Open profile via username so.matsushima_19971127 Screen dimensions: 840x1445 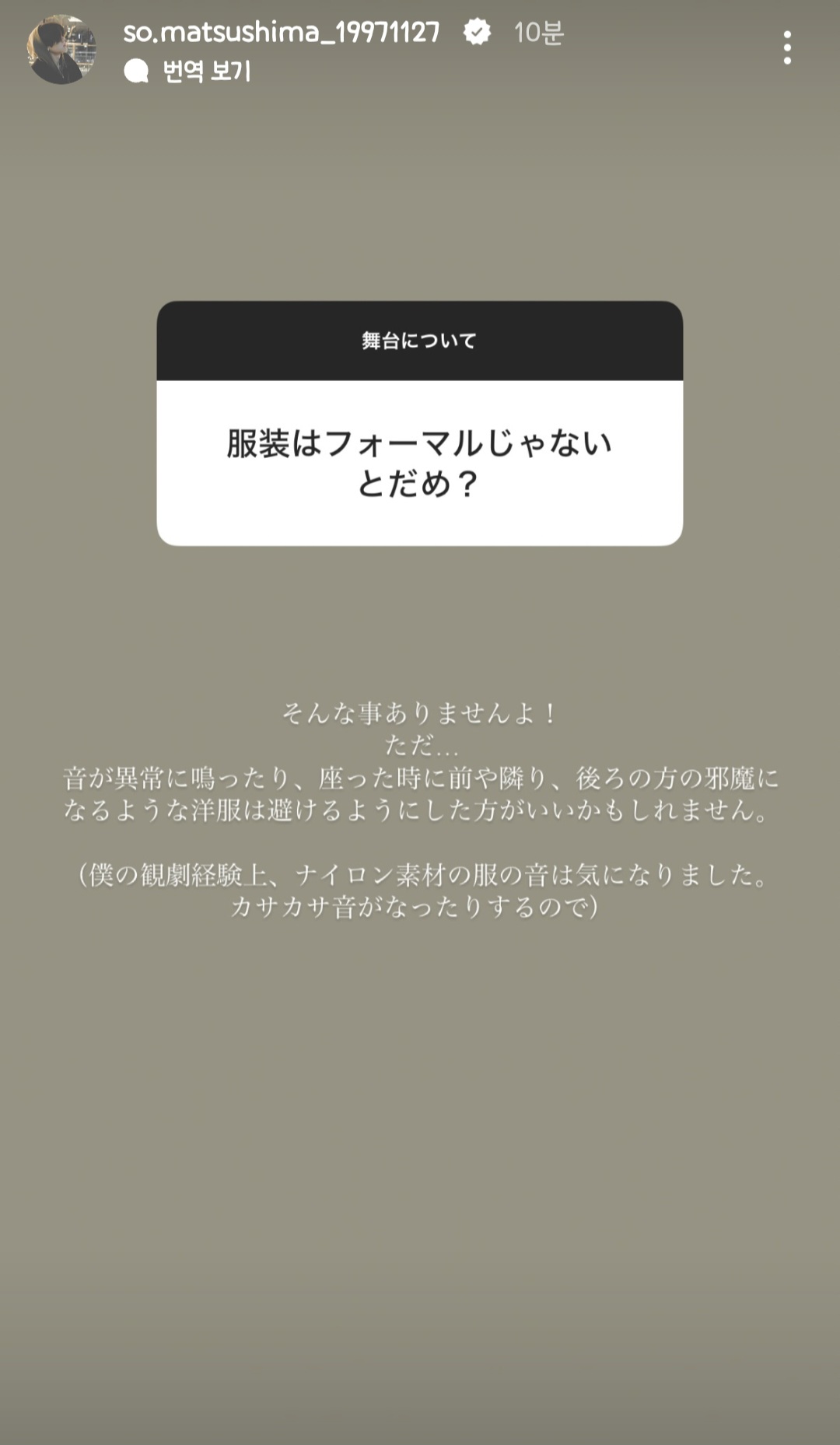coord(280,33)
